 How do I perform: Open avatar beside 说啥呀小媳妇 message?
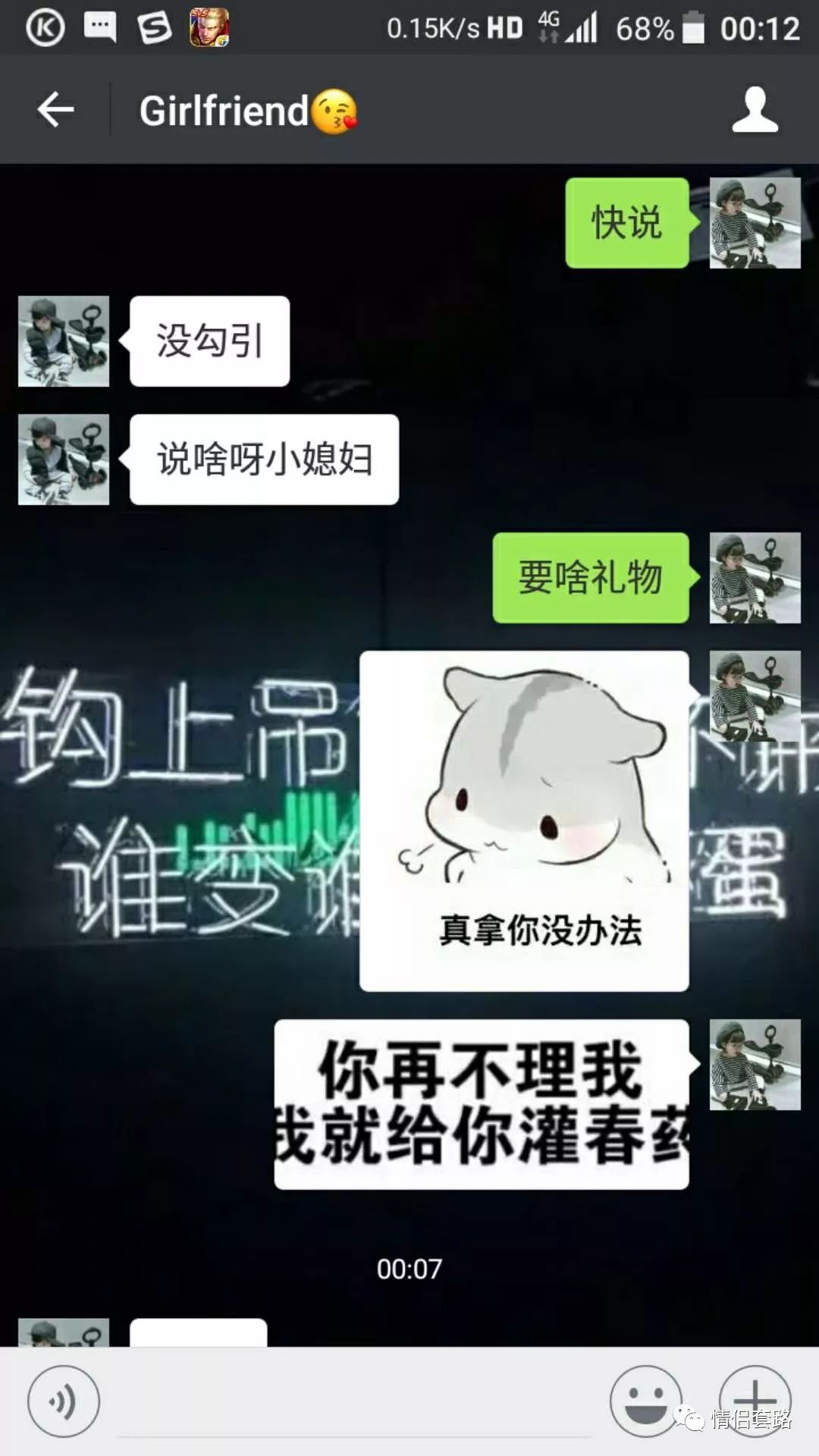64,460
